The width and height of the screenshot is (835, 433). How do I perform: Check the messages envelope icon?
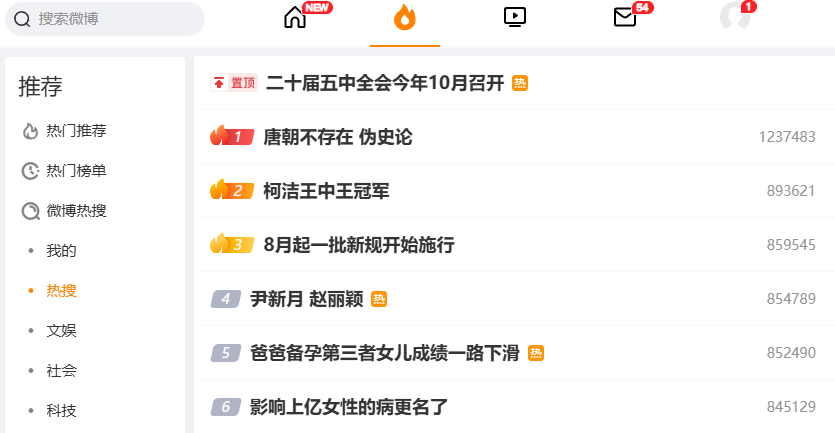(625, 18)
